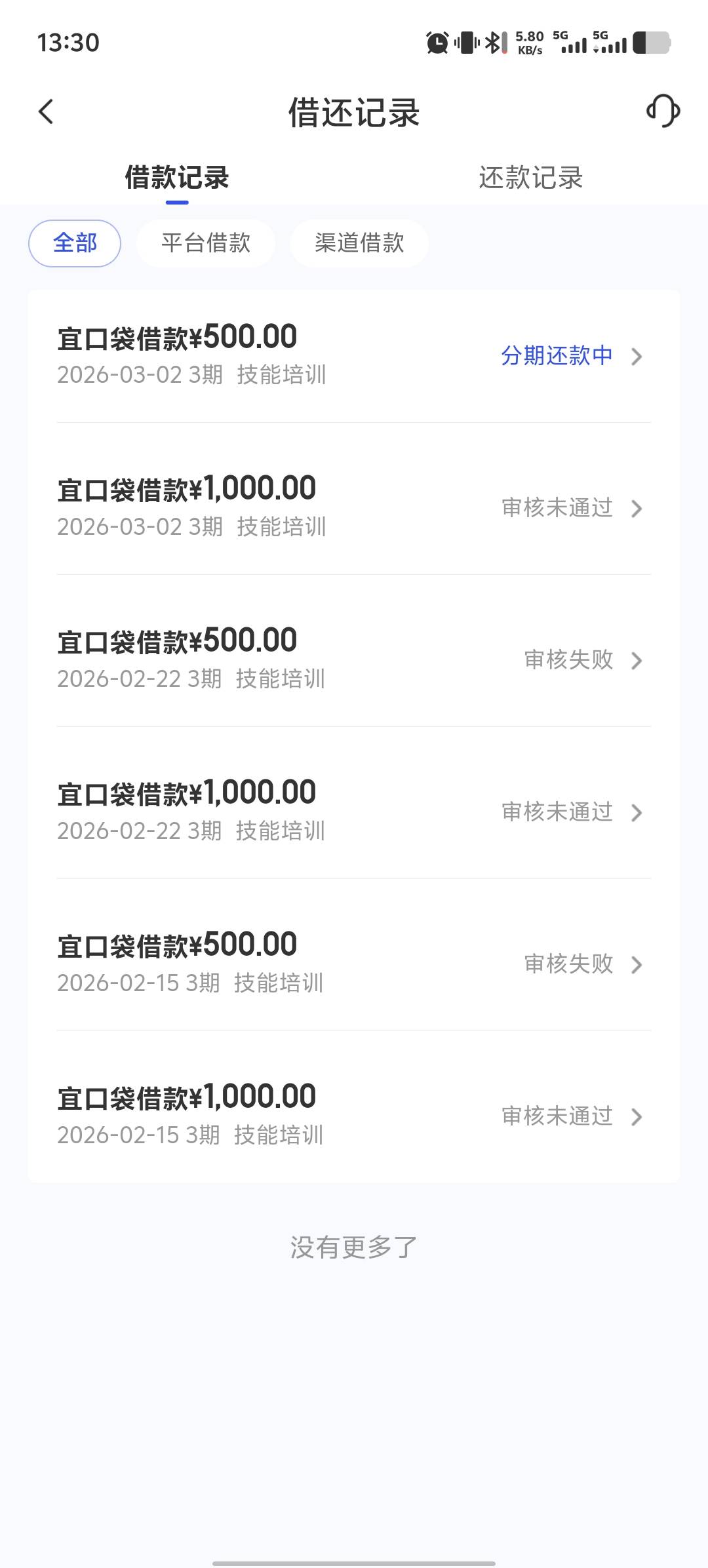The width and height of the screenshot is (708, 1568).
Task: Switch to the 还款记录 tab
Action: [x=530, y=178]
